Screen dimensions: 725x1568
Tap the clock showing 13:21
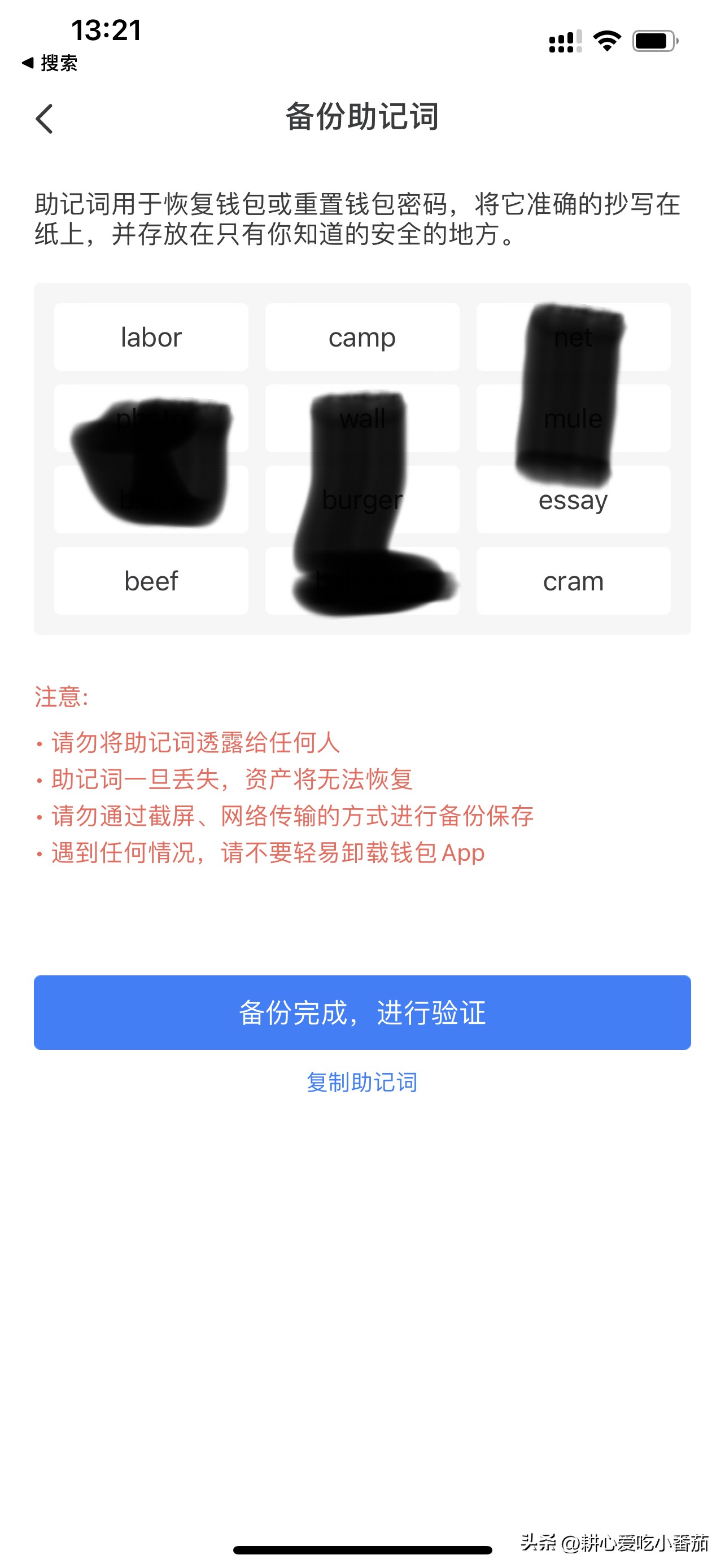tap(107, 30)
